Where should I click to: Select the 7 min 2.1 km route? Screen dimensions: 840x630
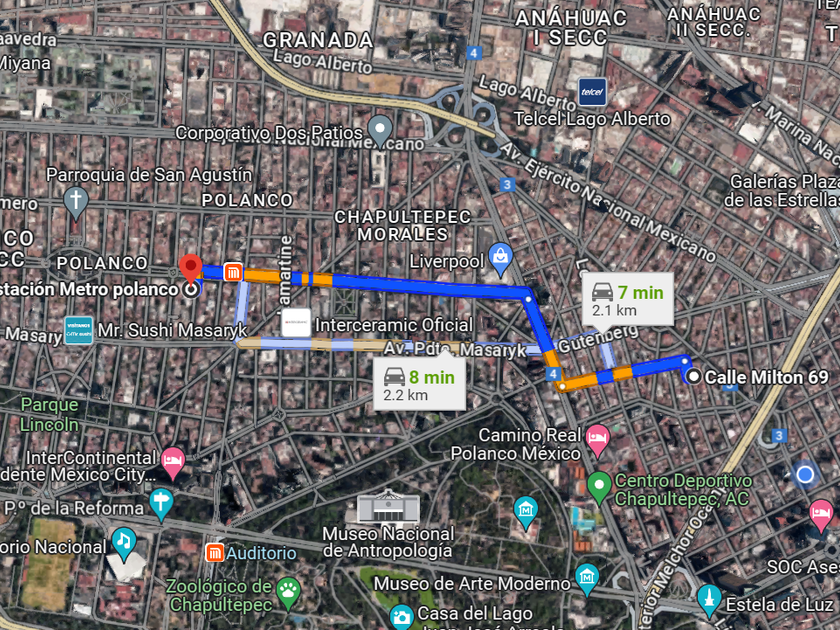tap(625, 300)
